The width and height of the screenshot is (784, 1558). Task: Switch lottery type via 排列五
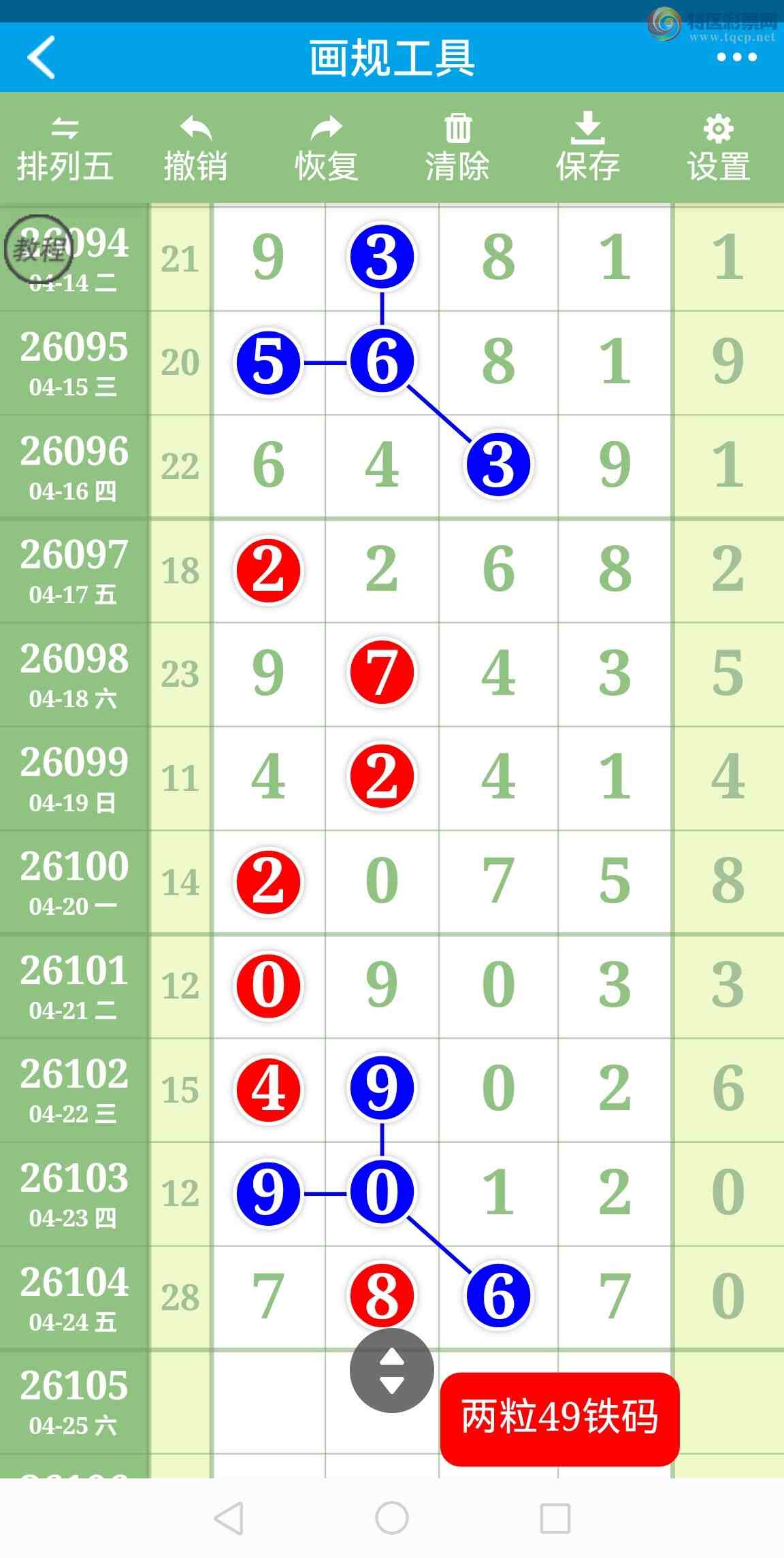coord(65,149)
